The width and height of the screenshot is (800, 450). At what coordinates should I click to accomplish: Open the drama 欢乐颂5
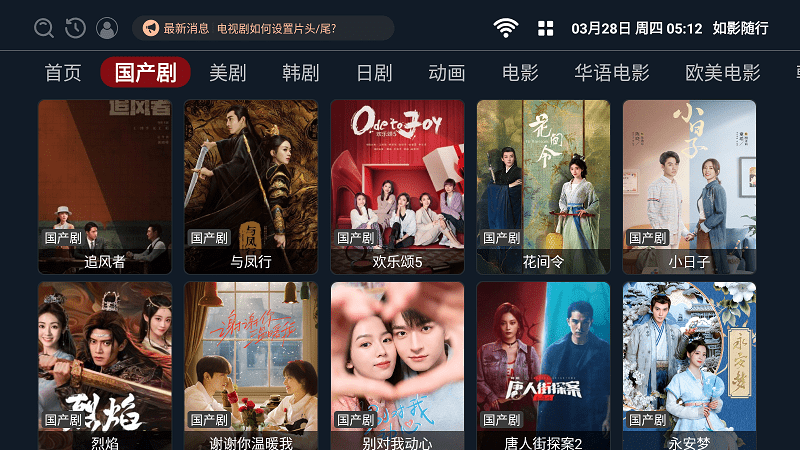click(x=397, y=186)
